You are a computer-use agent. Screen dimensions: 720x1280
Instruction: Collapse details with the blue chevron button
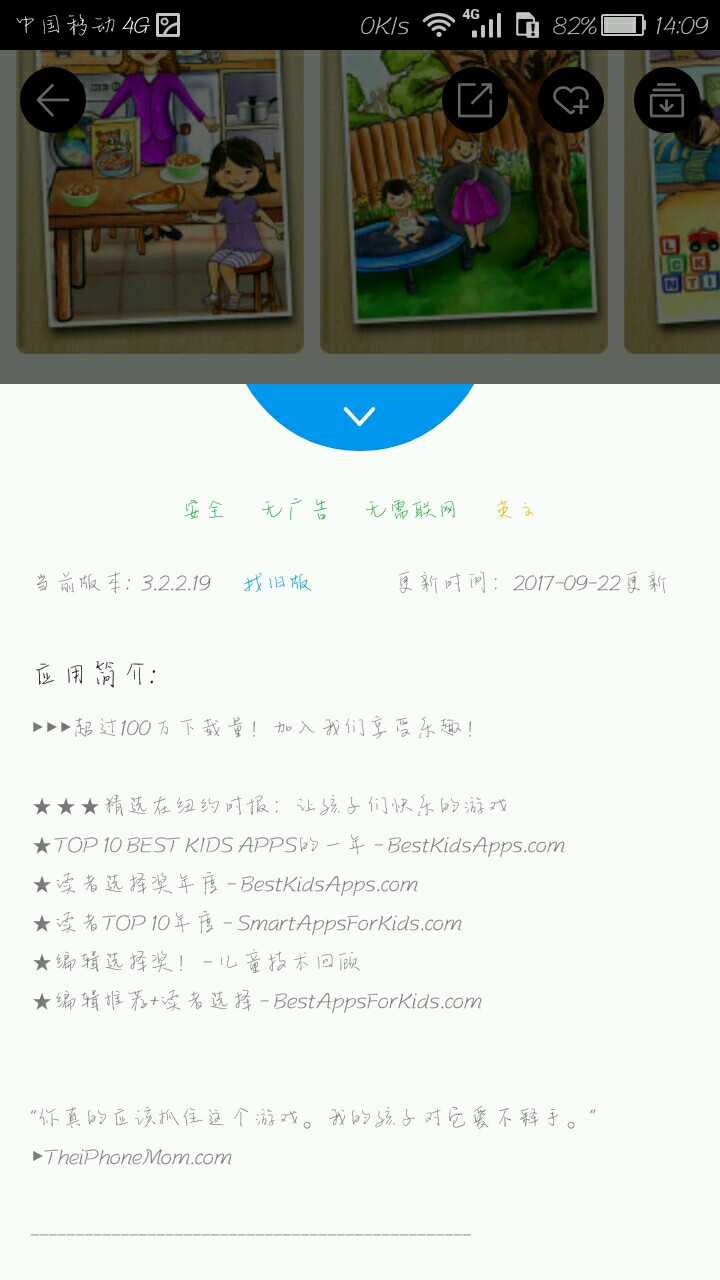[x=359, y=415]
